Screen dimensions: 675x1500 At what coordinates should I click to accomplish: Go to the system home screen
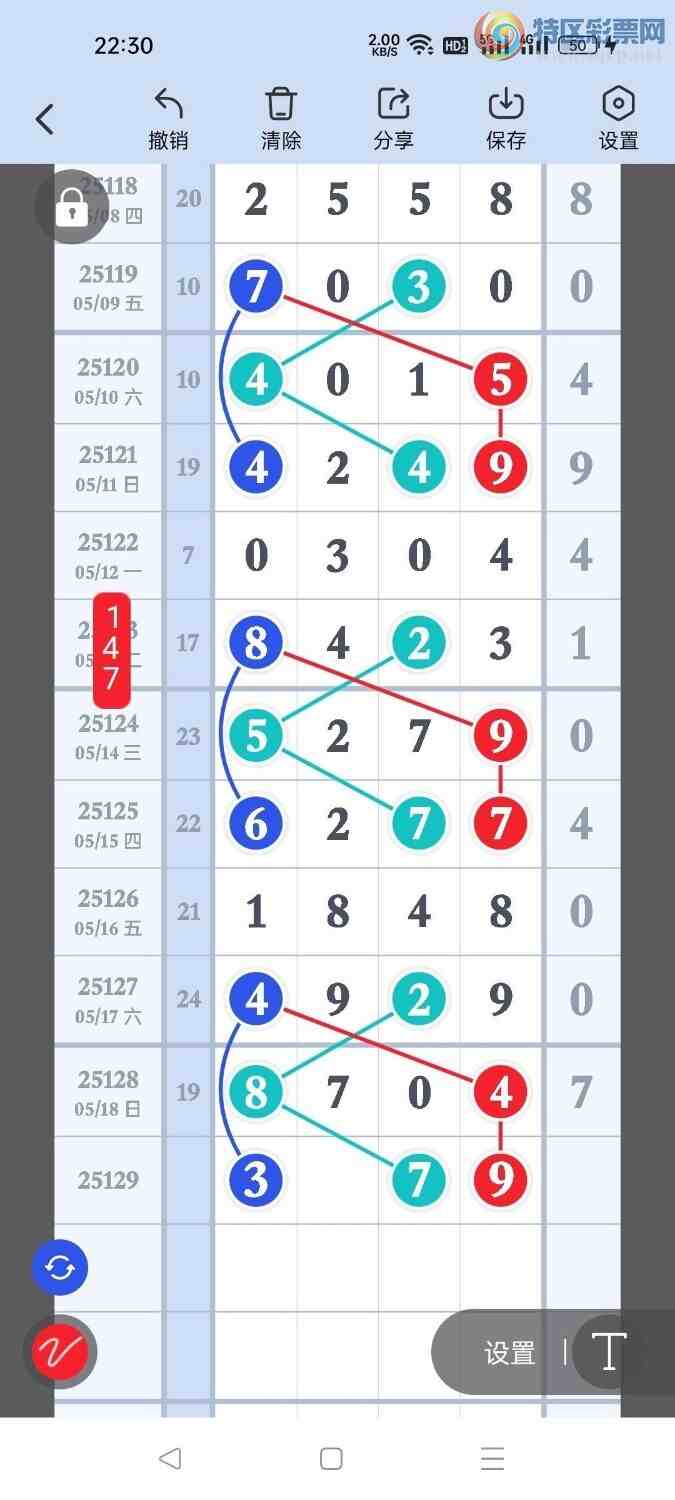point(331,1458)
